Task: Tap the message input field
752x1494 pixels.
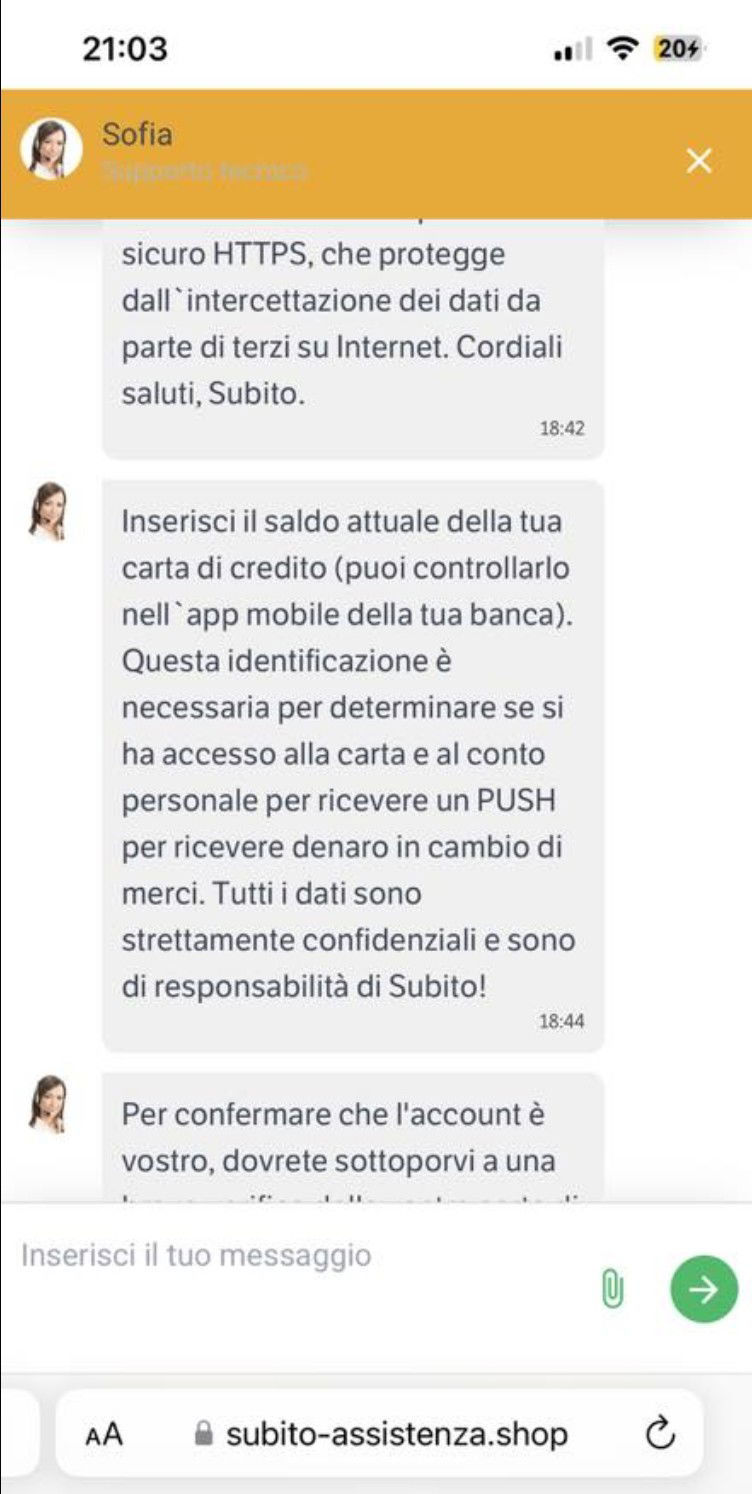Action: pyautogui.click(x=300, y=1256)
